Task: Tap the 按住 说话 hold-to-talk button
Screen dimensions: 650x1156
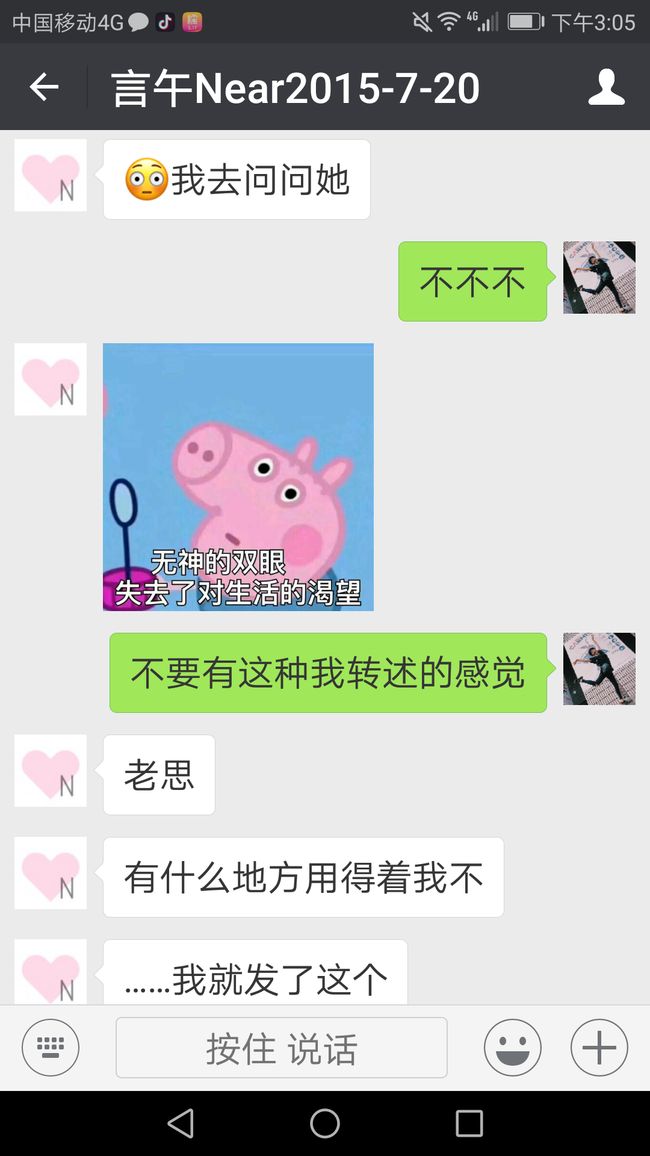Action: point(282,1048)
